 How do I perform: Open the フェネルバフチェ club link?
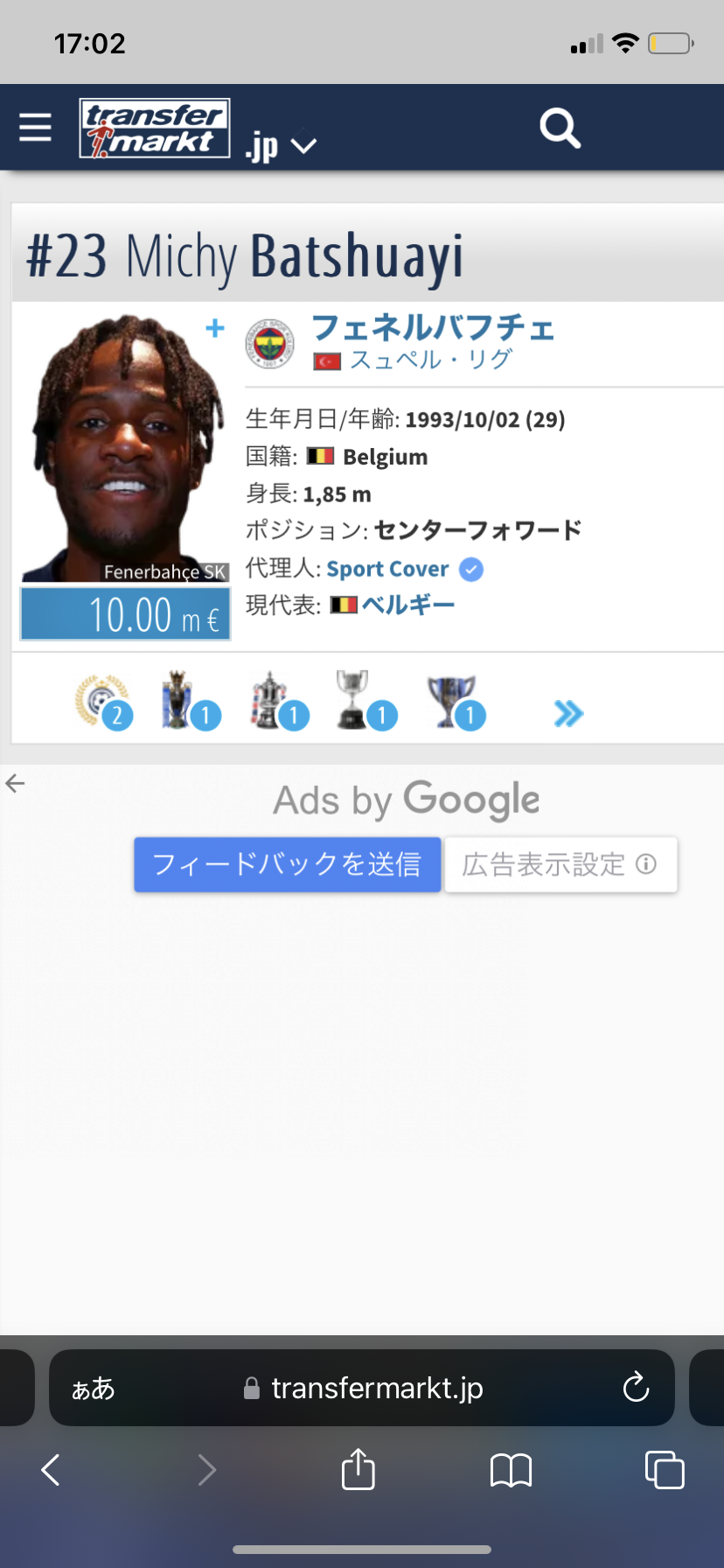[433, 327]
